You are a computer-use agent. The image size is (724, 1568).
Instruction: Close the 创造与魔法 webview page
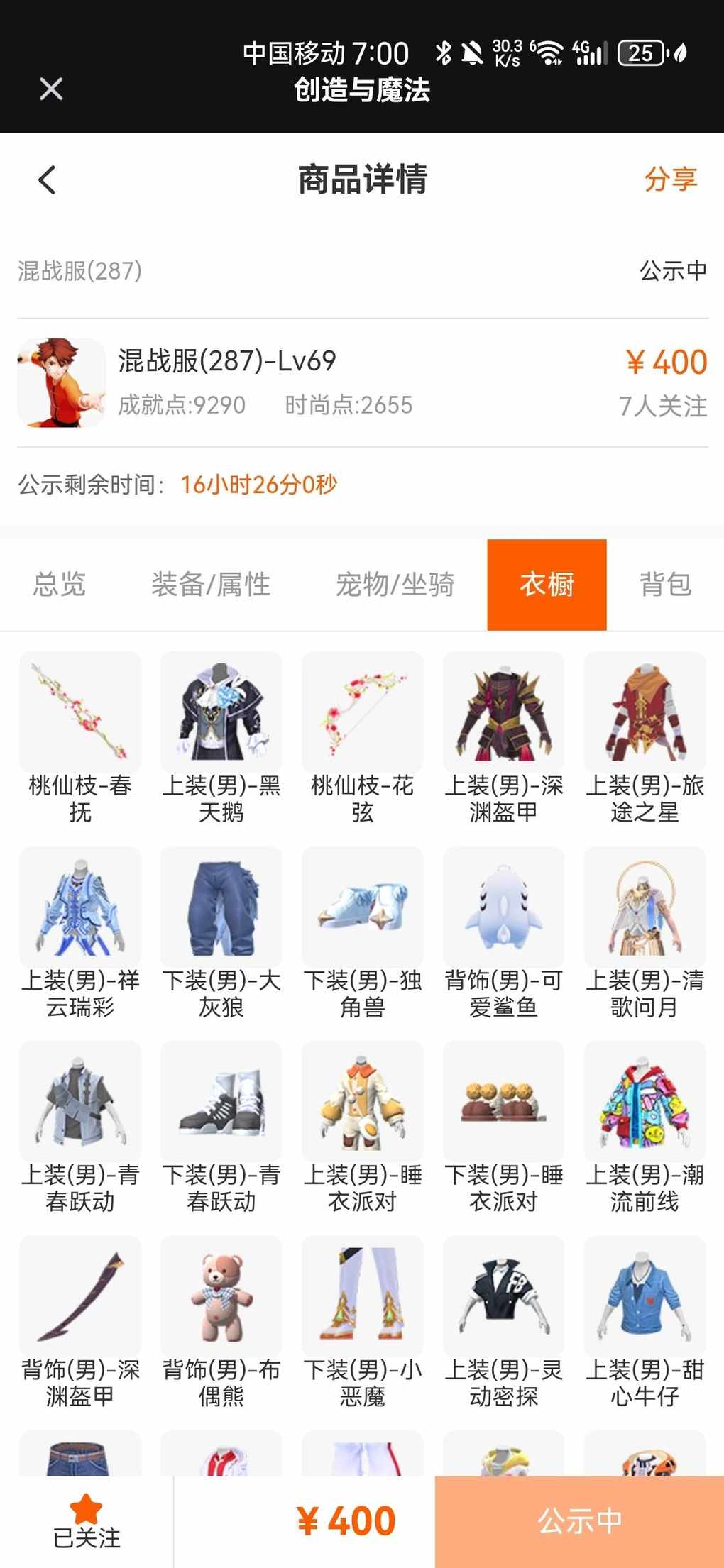51,89
